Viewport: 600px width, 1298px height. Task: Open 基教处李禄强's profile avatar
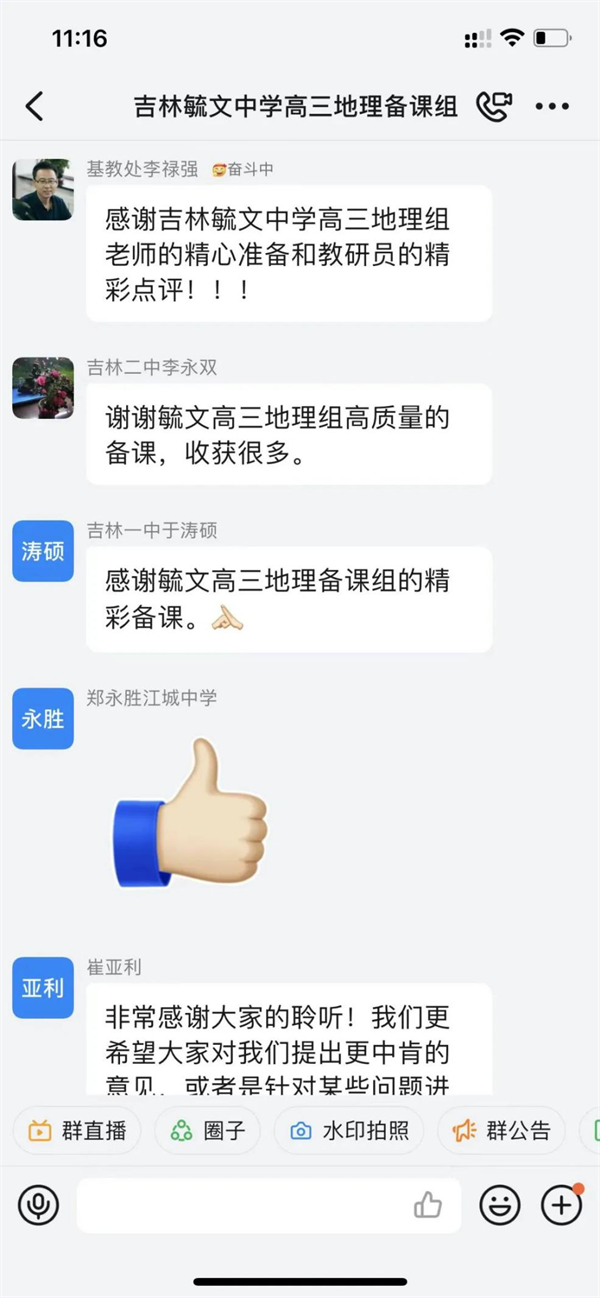43,190
